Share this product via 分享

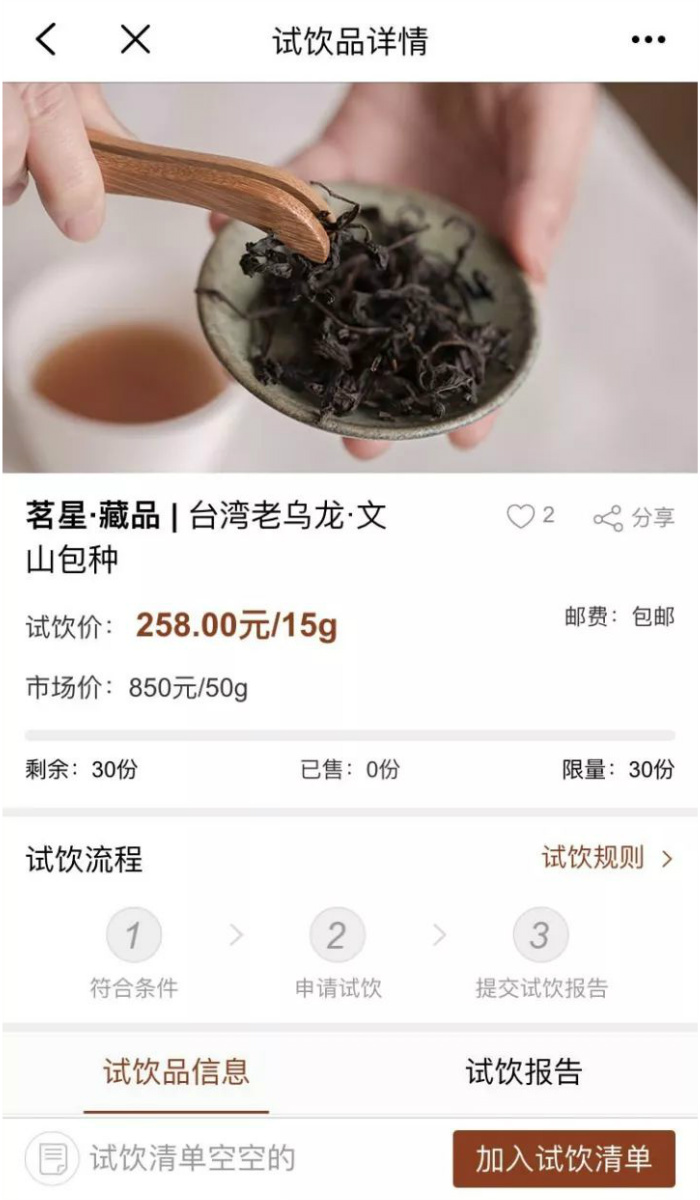635,518
